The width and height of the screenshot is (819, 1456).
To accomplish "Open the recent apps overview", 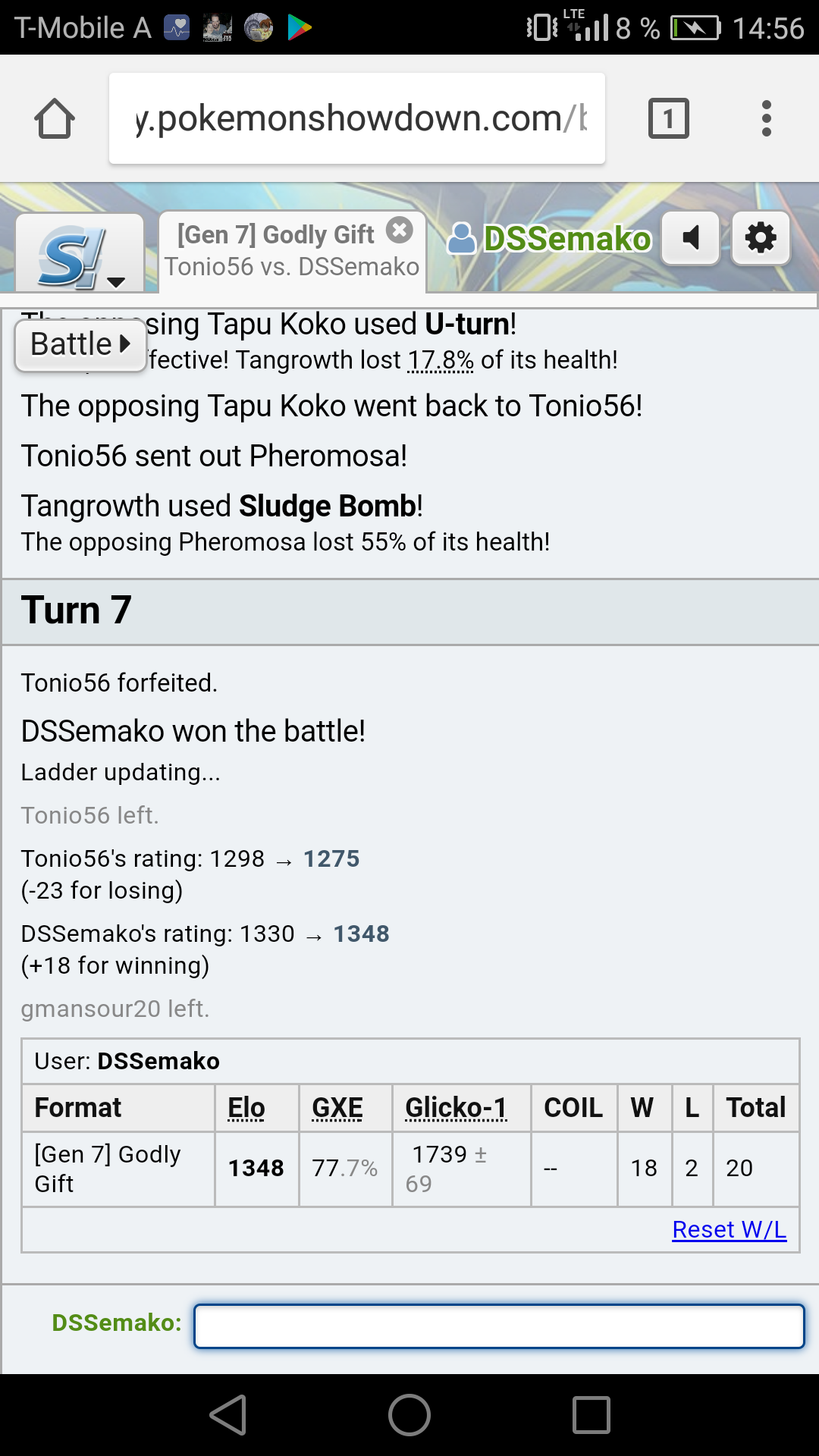I will coord(591,1415).
